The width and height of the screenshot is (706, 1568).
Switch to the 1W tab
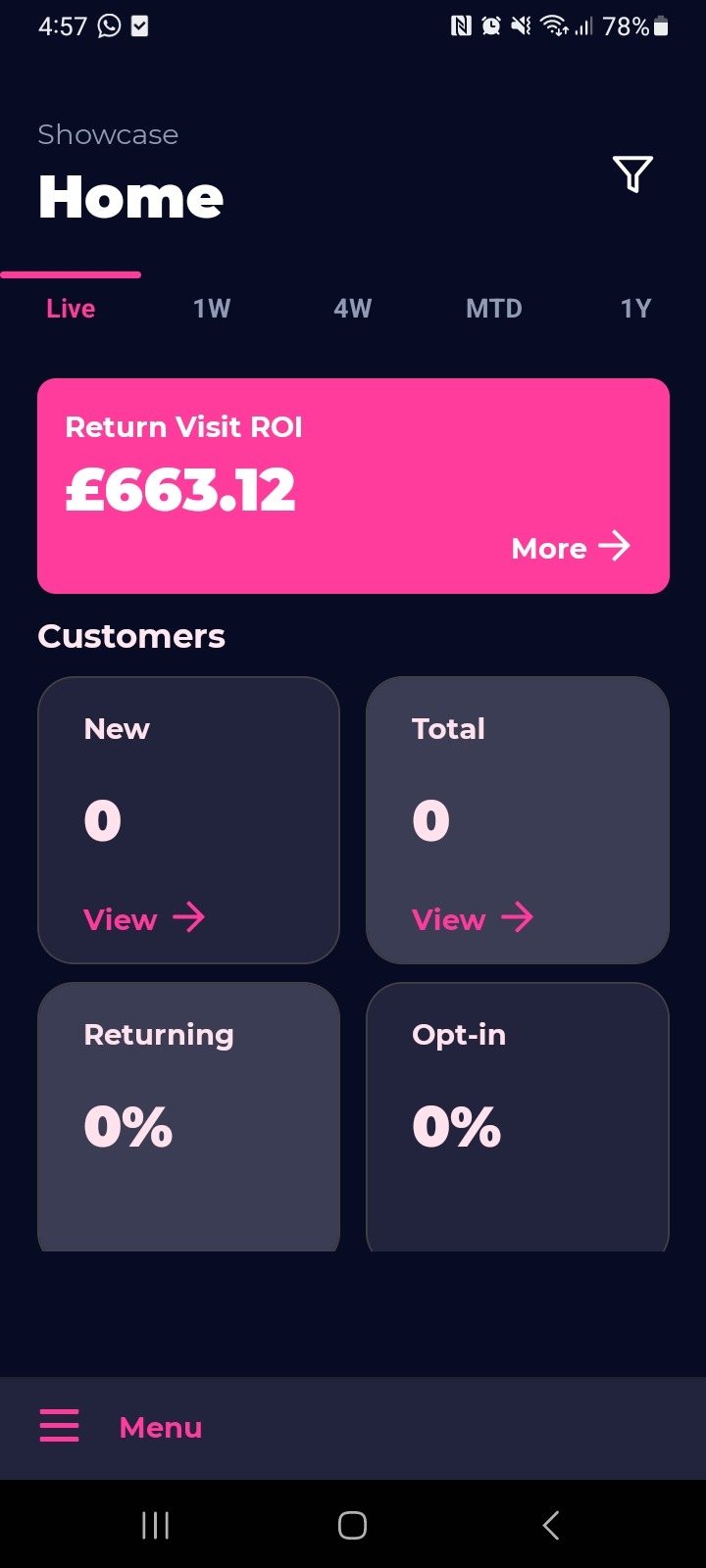click(212, 309)
